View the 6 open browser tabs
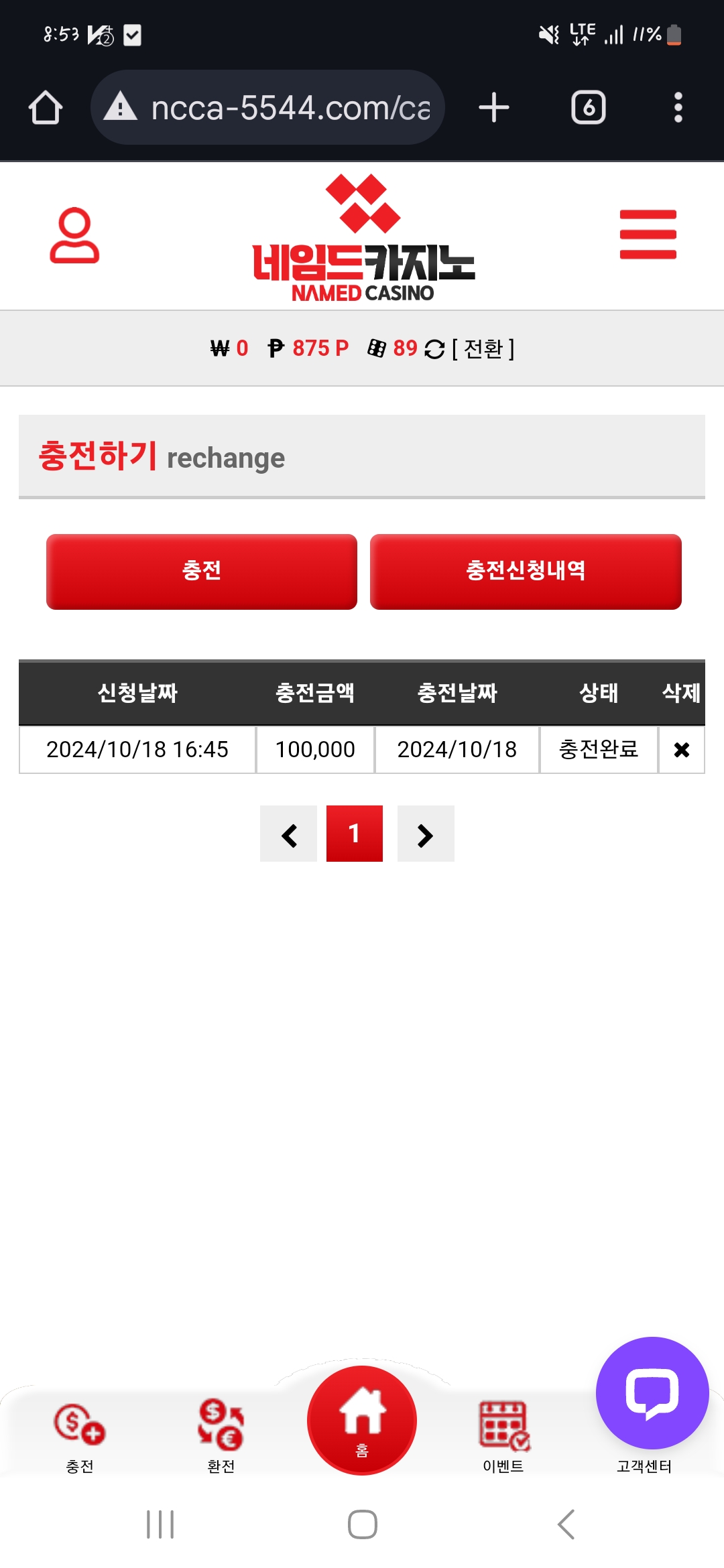 (x=589, y=107)
